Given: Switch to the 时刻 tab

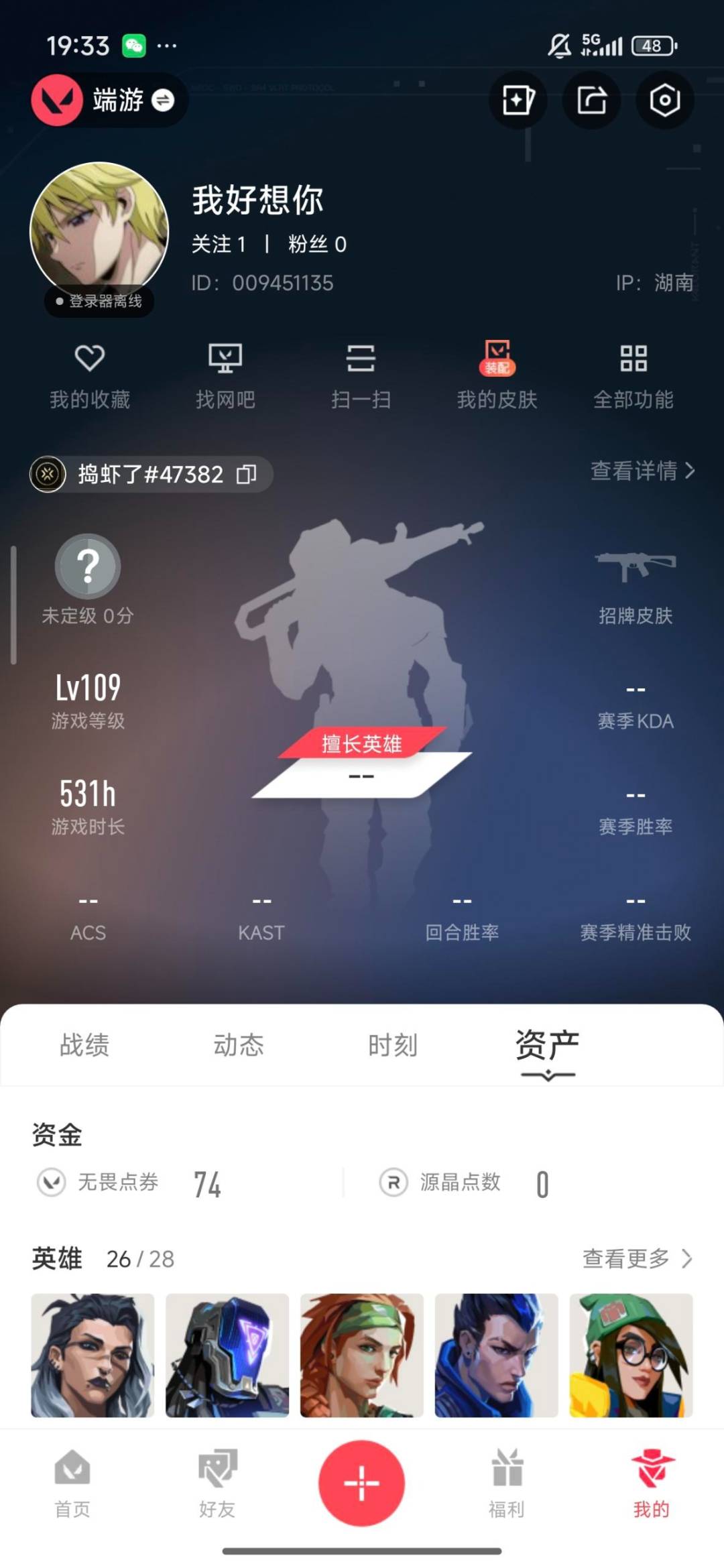Looking at the screenshot, I should [x=393, y=1045].
